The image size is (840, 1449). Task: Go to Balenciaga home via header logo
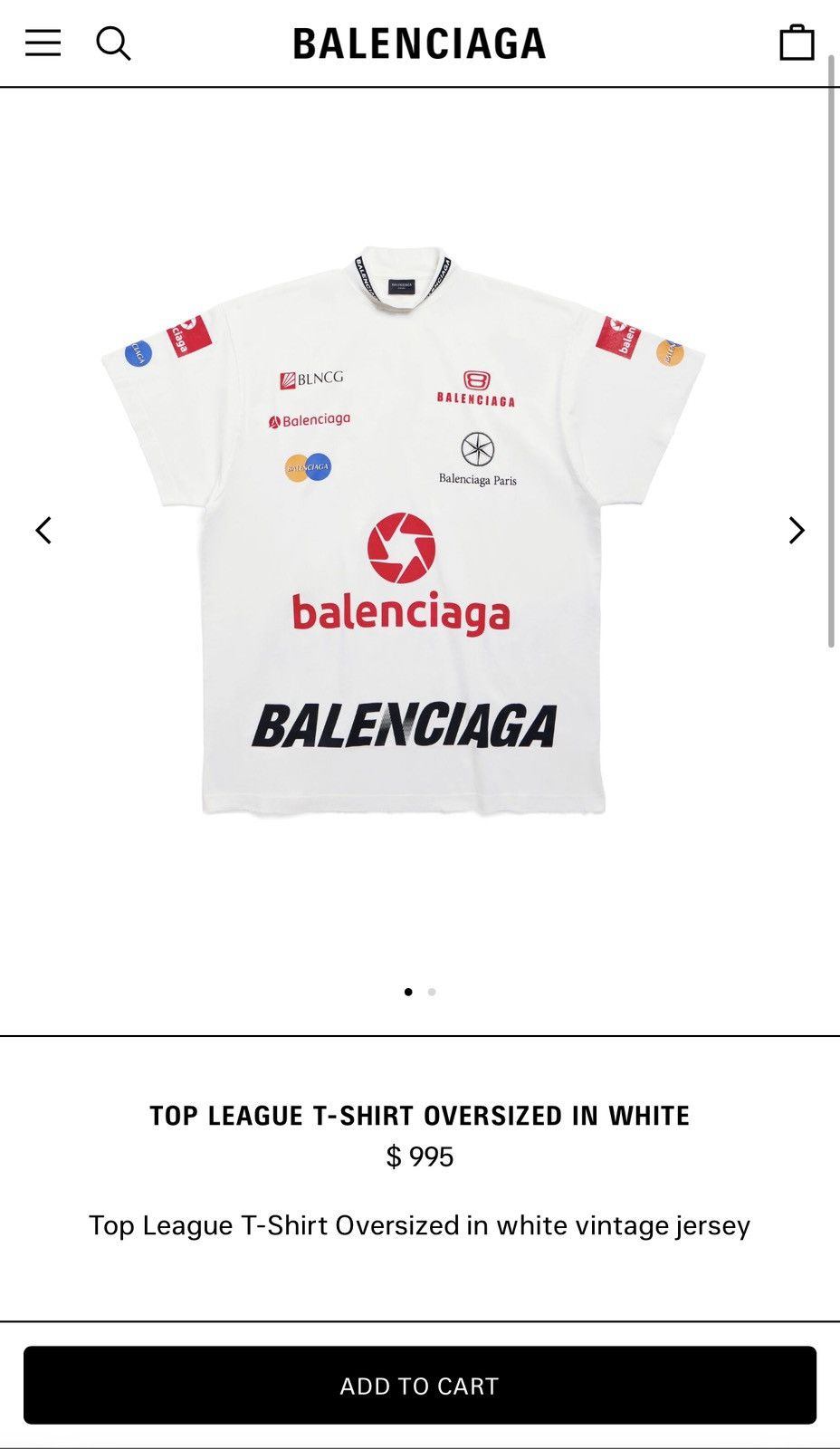pos(419,43)
